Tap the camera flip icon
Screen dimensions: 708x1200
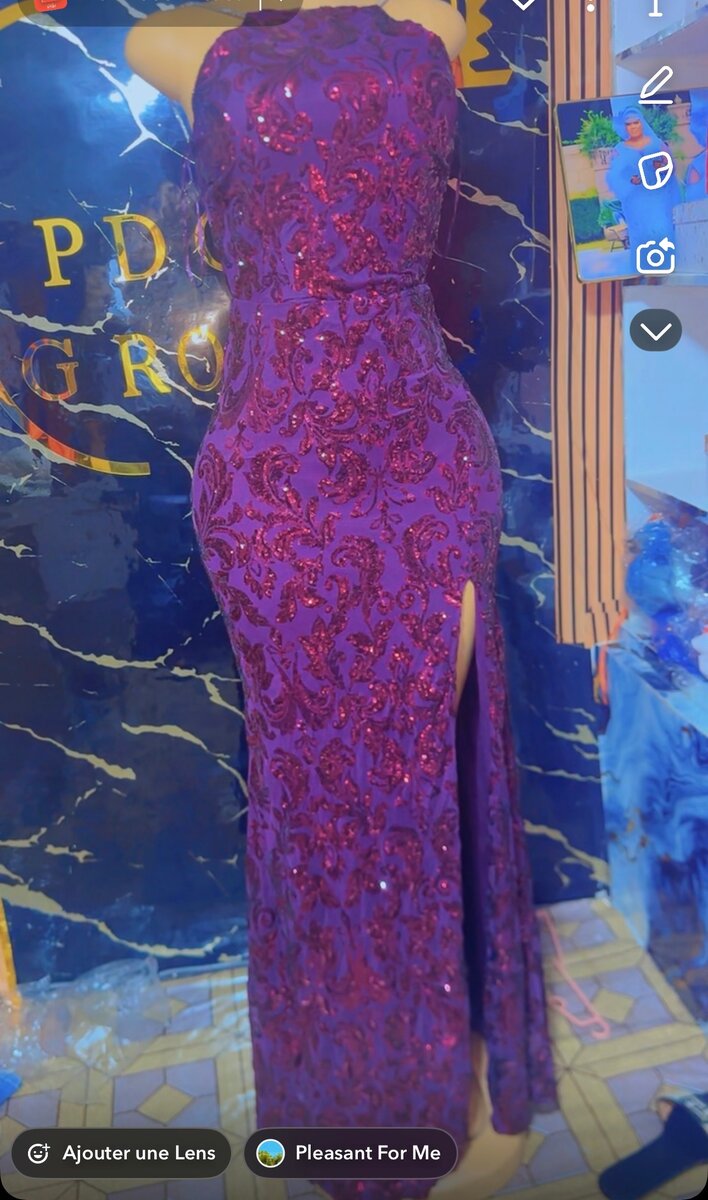click(x=656, y=257)
